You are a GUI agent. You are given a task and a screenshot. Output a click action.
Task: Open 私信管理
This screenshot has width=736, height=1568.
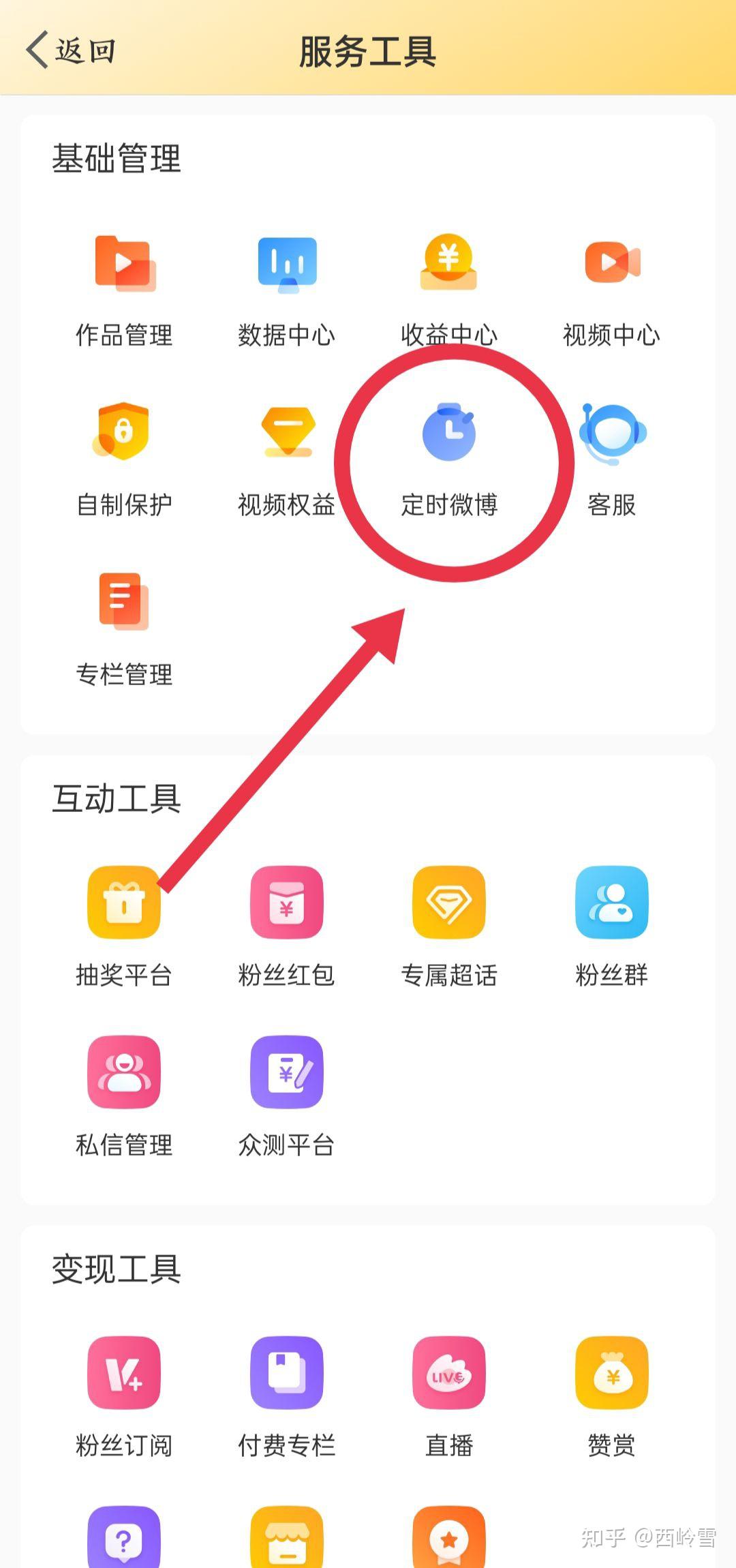(x=123, y=1072)
